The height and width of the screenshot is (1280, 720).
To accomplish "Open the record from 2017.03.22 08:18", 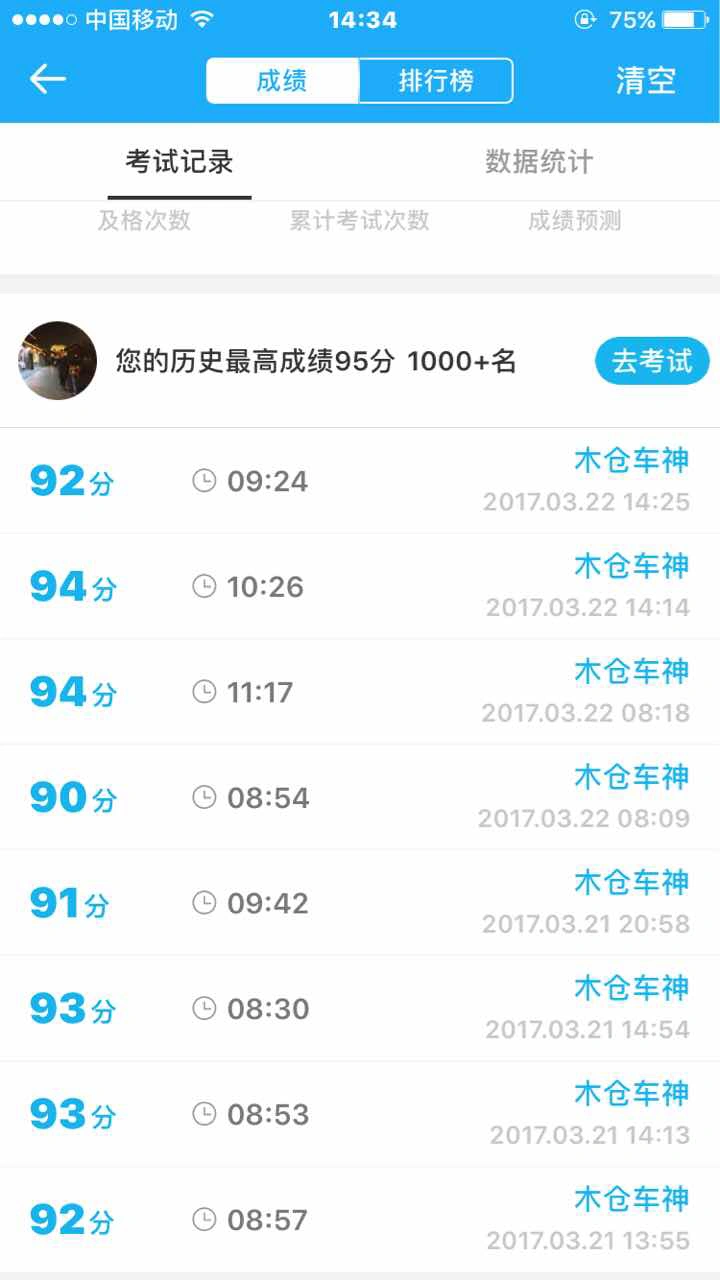I will [360, 692].
